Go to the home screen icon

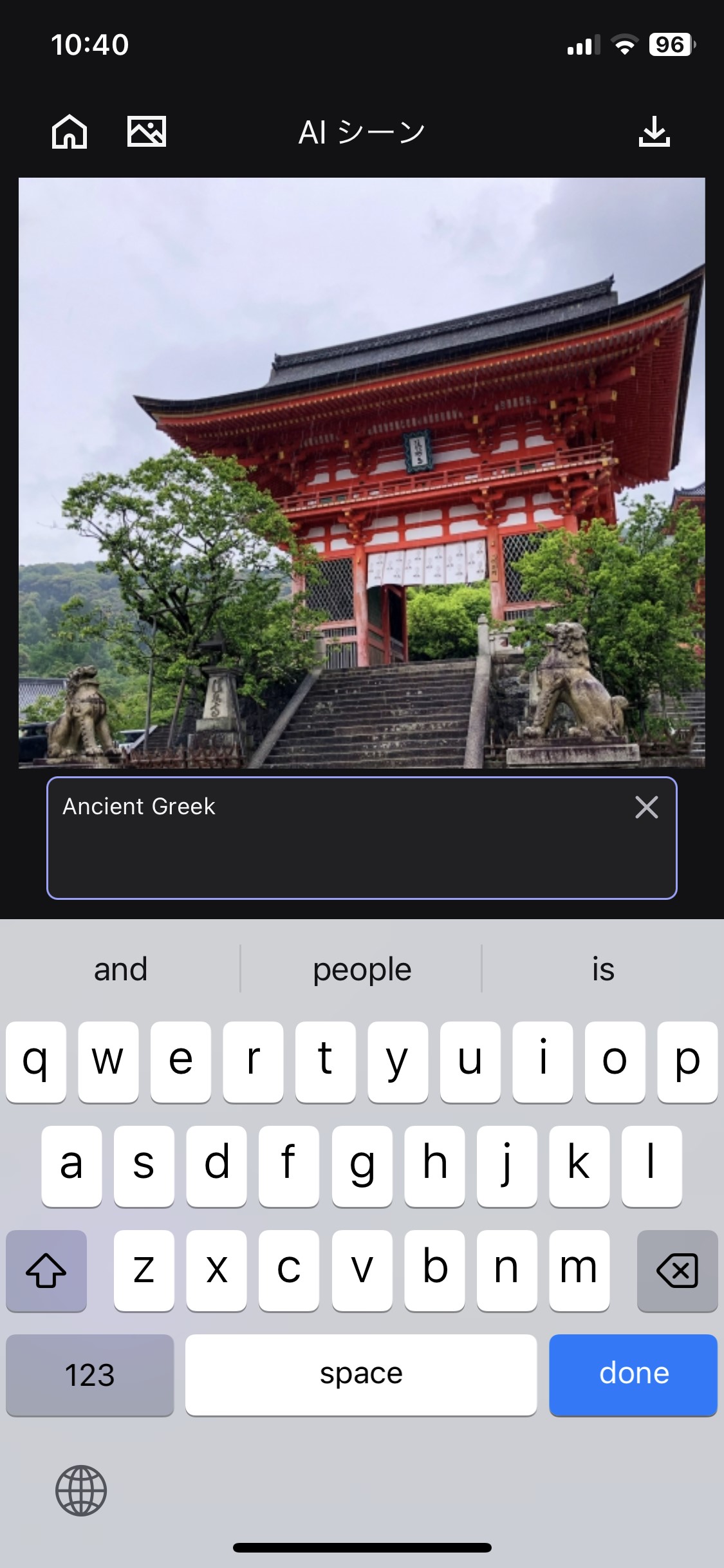click(70, 132)
